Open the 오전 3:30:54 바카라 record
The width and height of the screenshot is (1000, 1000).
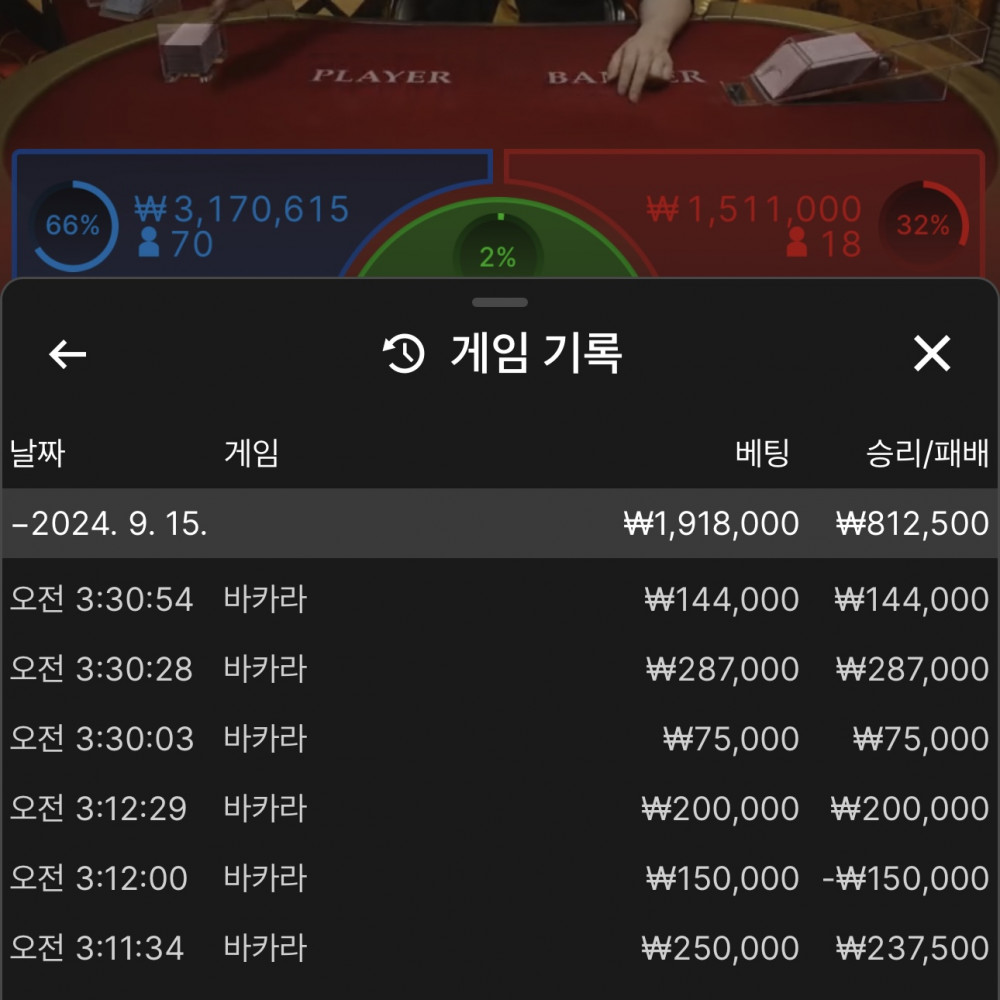pos(500,600)
